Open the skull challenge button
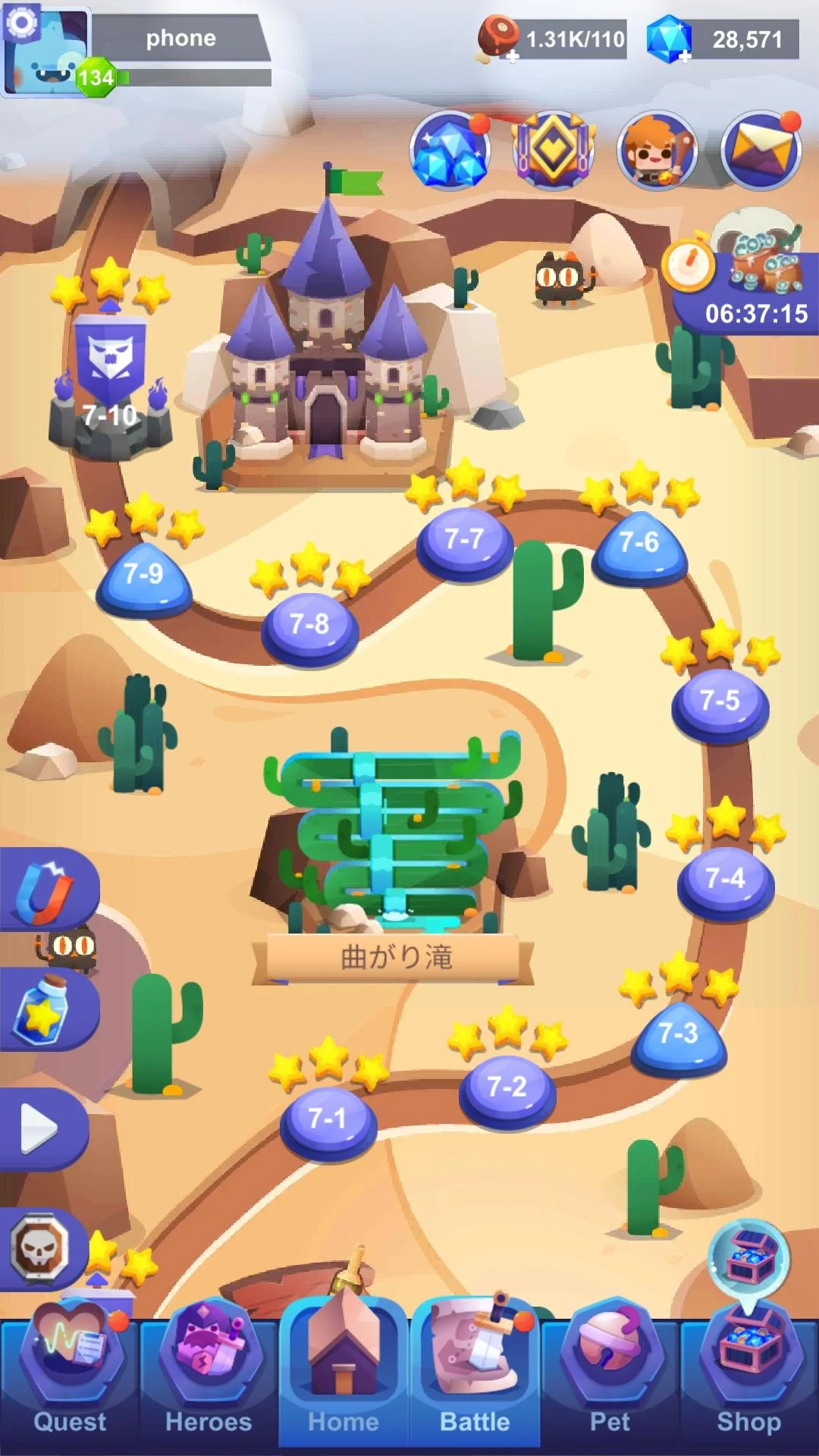This screenshot has width=819, height=1456. coord(42,1249)
